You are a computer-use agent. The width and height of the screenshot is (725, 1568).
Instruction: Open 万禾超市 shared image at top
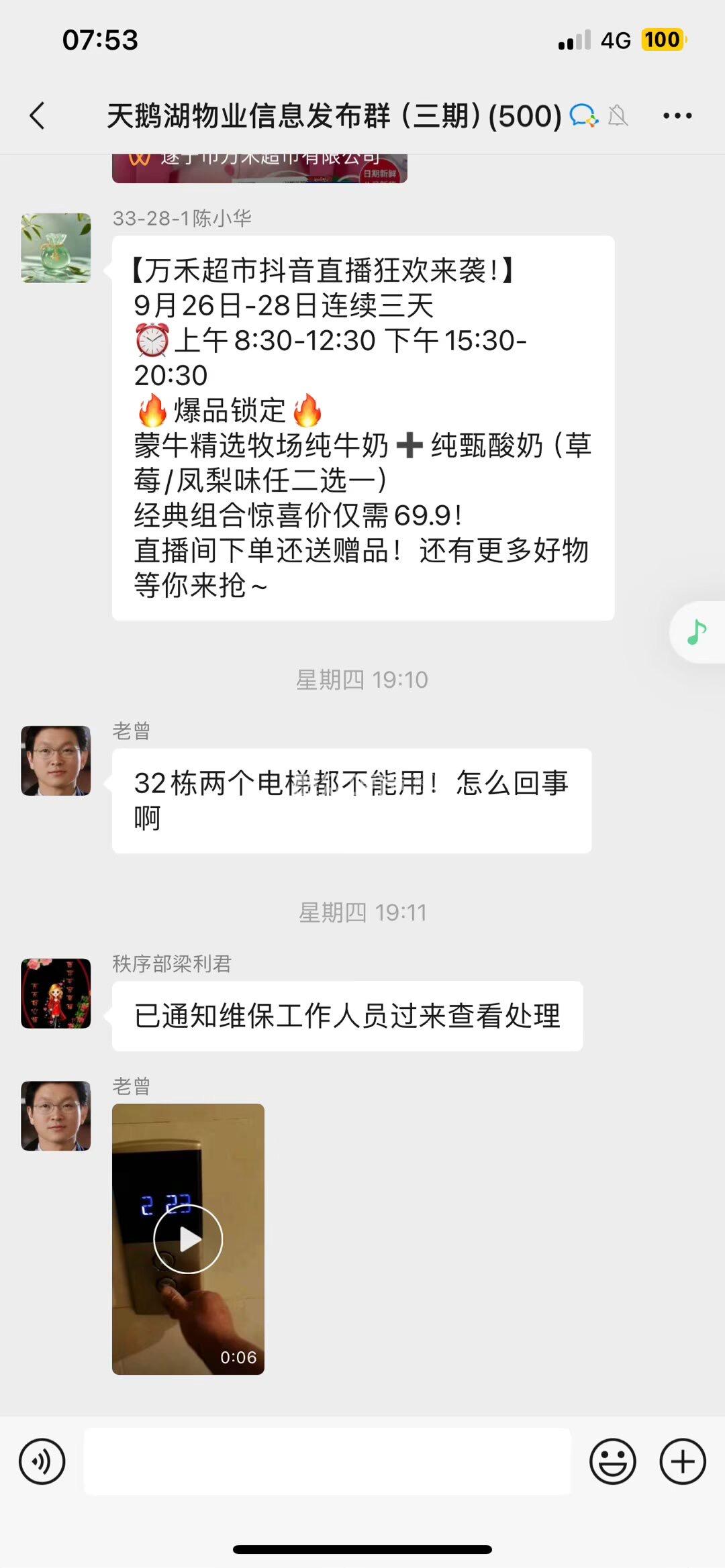pos(259,168)
